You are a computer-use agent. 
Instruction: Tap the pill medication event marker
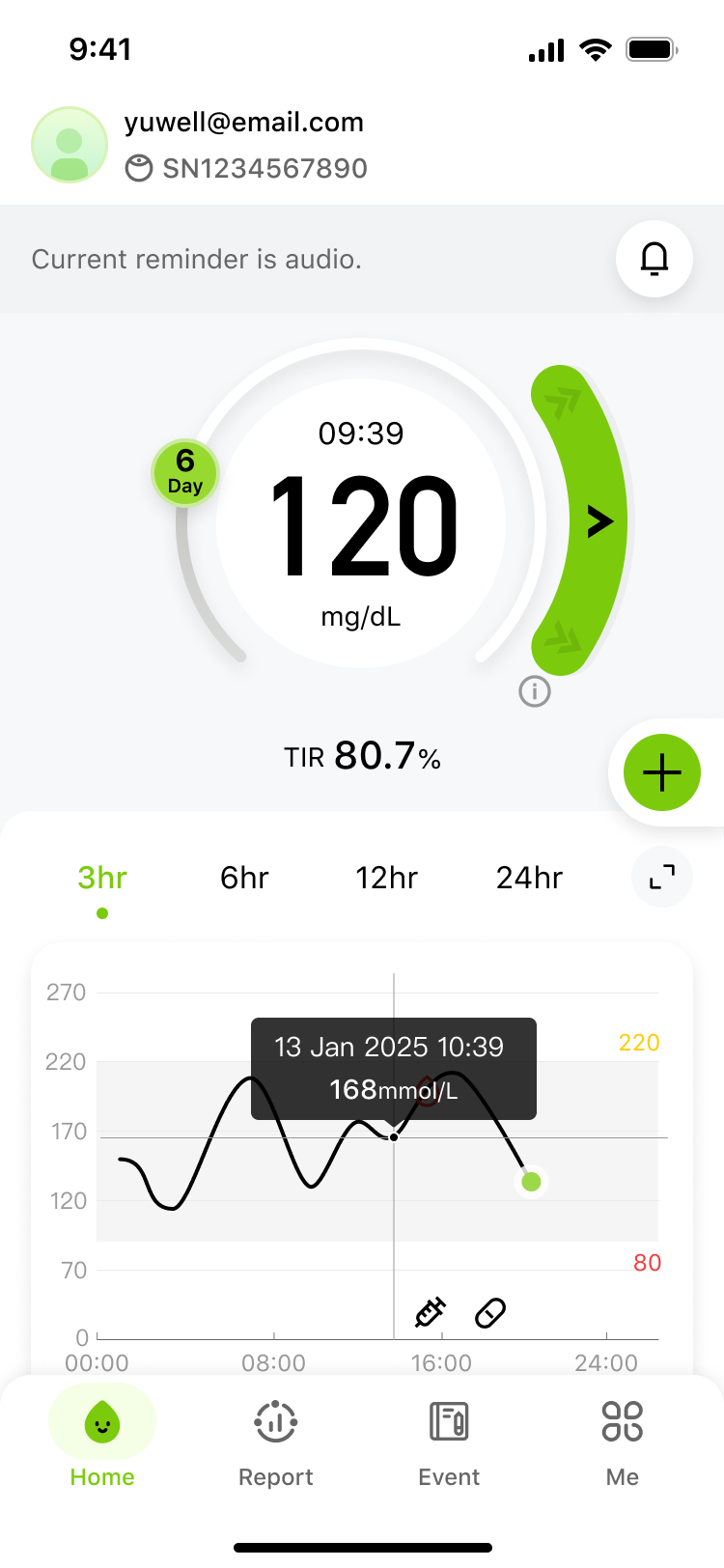click(490, 1313)
